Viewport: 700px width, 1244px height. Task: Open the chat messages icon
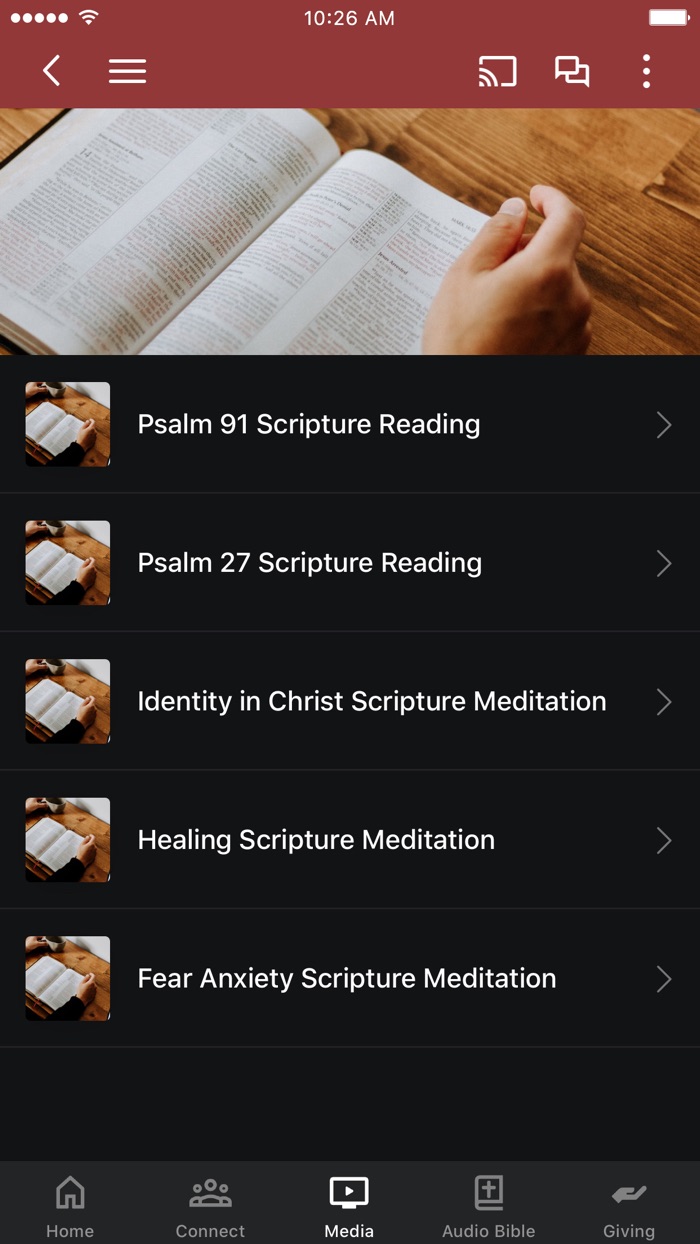tap(572, 71)
